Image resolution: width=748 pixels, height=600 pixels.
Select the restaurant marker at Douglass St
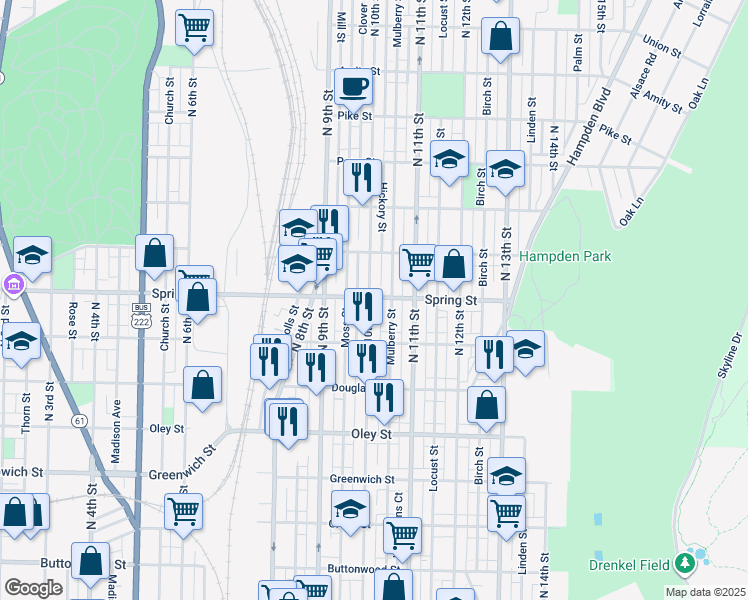[x=384, y=397]
